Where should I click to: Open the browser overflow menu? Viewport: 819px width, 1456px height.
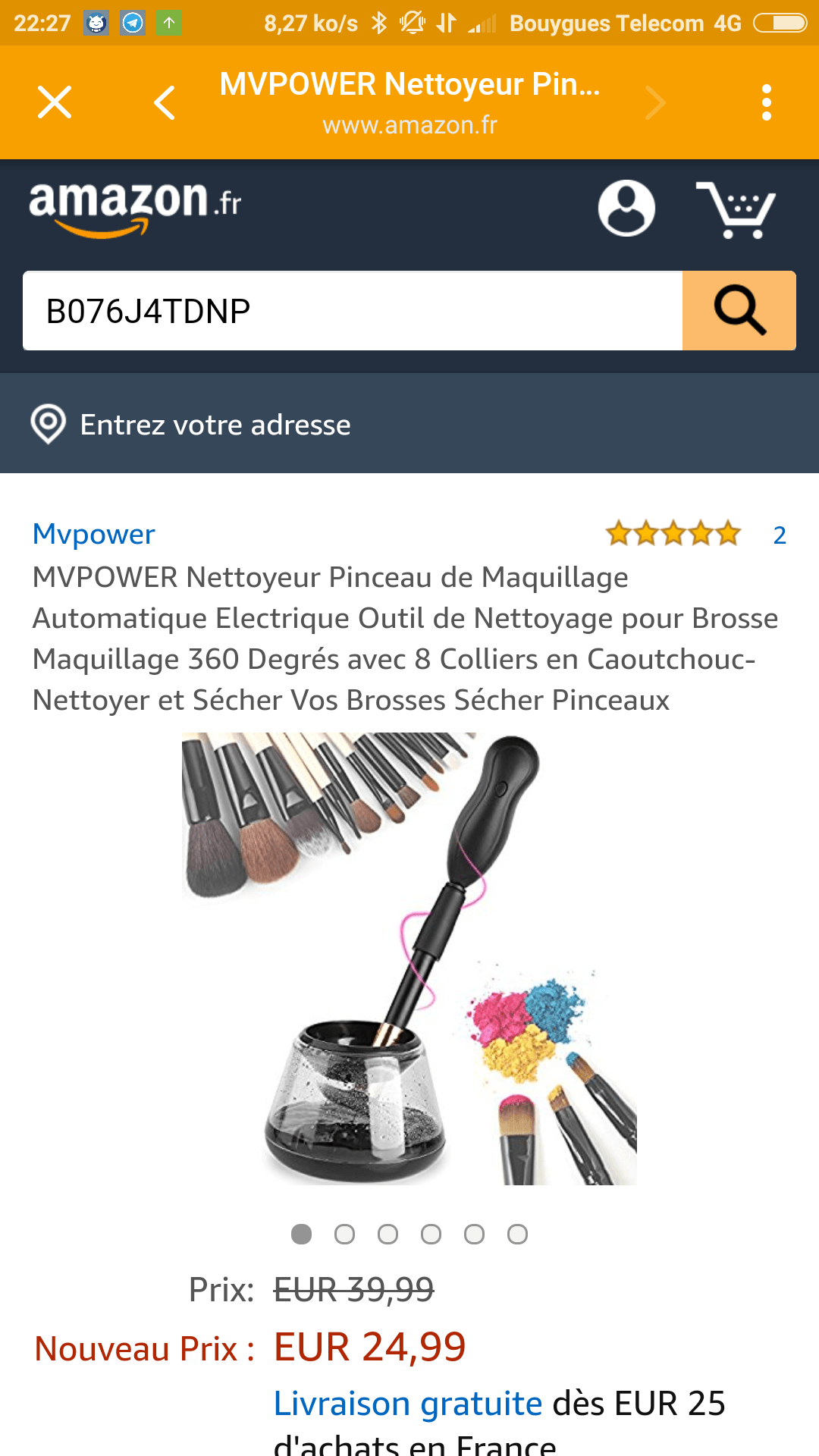pyautogui.click(x=767, y=102)
